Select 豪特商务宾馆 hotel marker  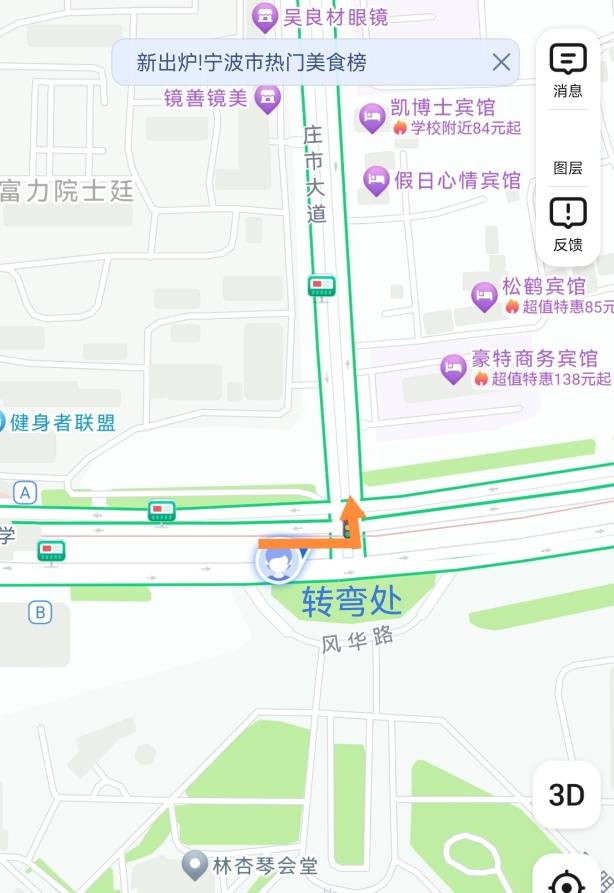pos(454,369)
